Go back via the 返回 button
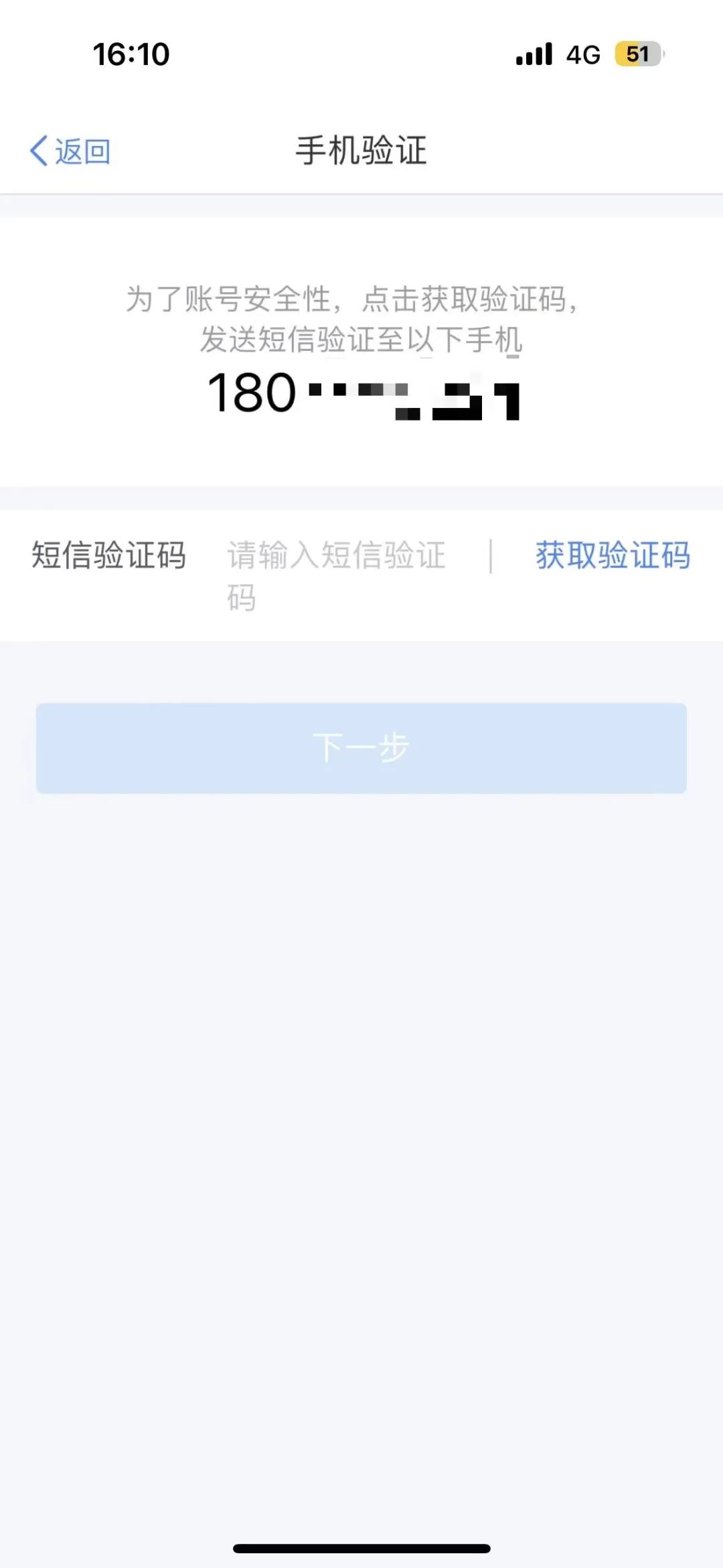The height and width of the screenshot is (1568, 723). point(70,151)
